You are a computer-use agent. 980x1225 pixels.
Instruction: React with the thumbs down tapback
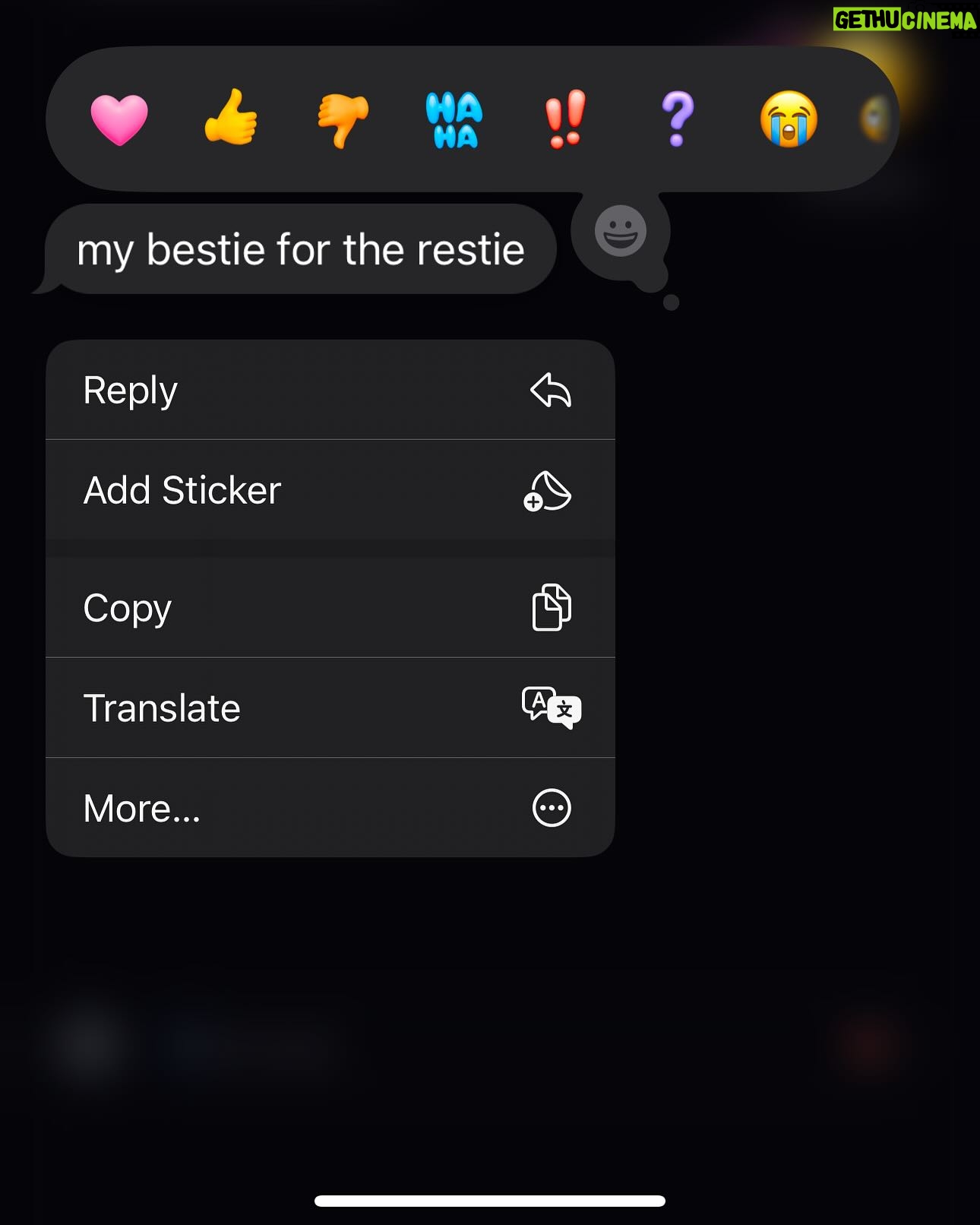click(x=343, y=119)
